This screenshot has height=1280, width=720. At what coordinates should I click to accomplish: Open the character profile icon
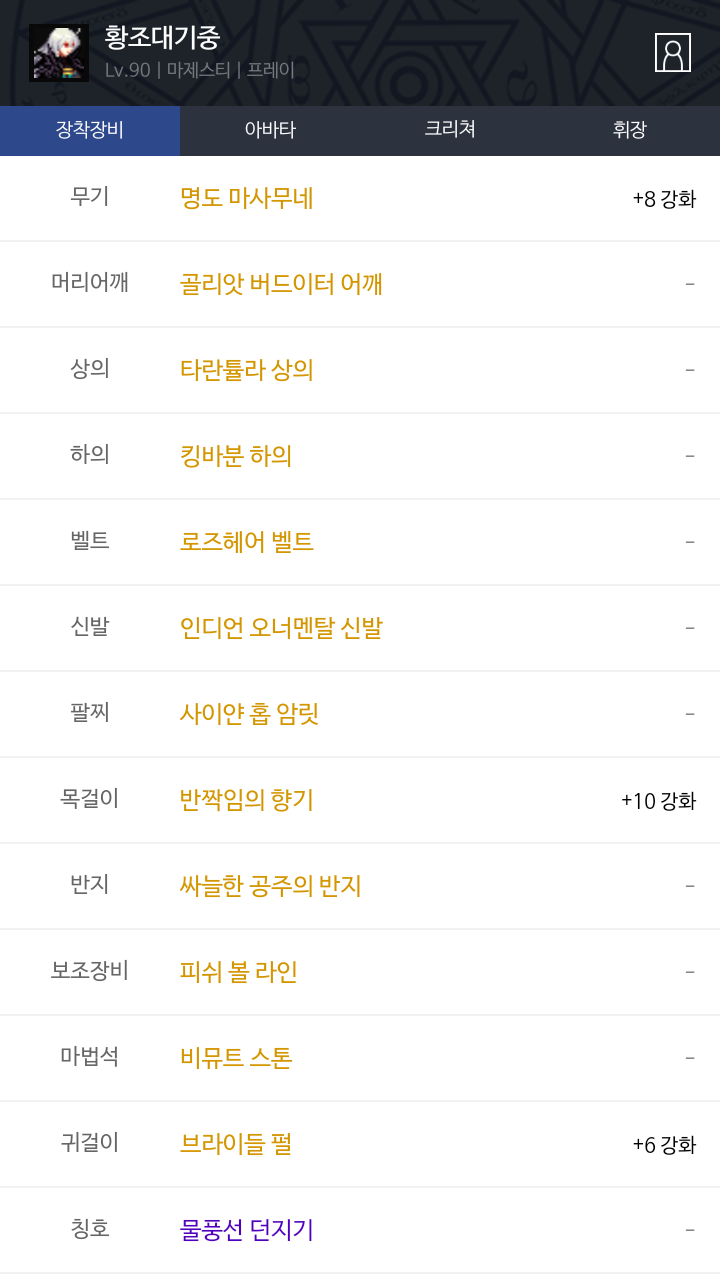(x=673, y=53)
